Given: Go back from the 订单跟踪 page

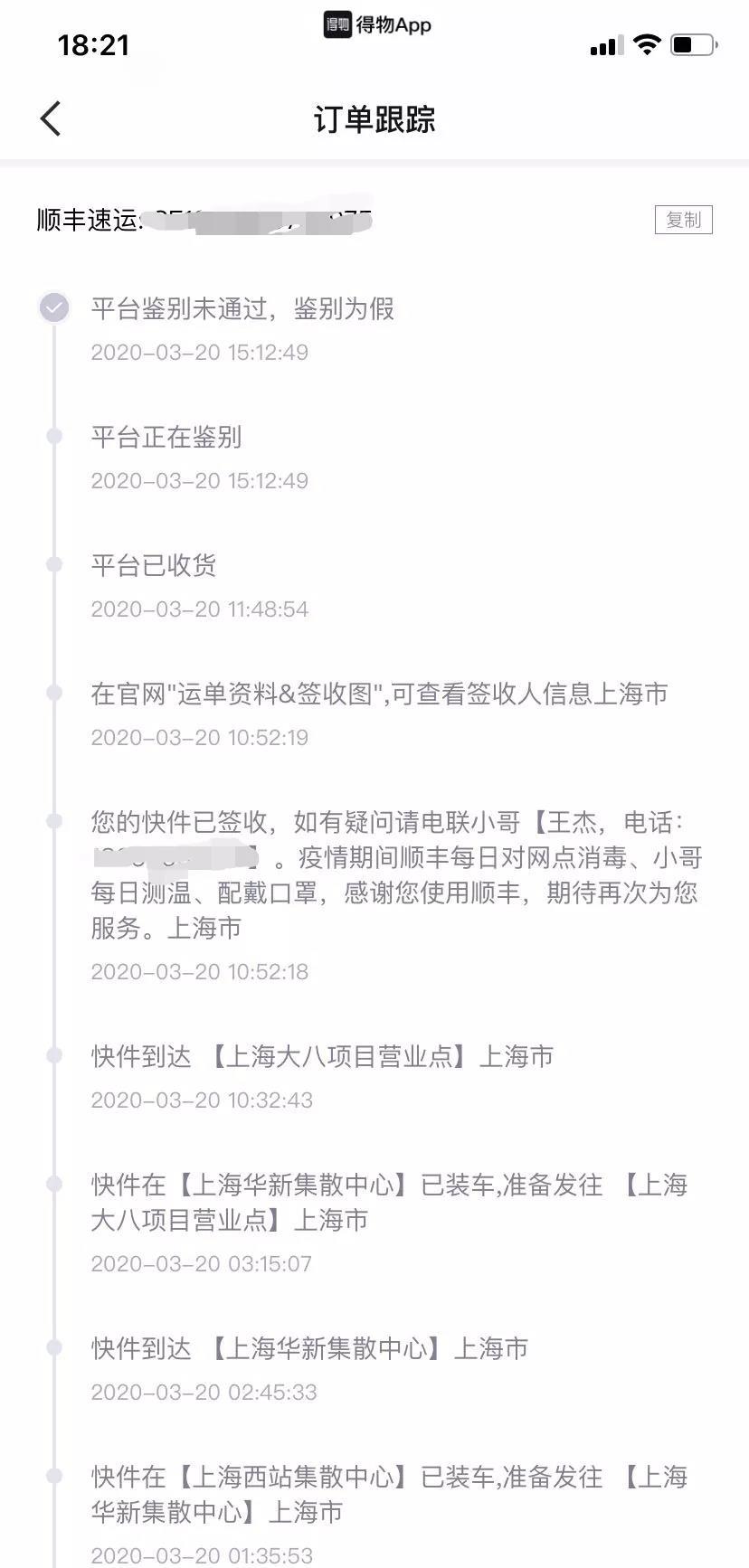Looking at the screenshot, I should tap(51, 118).
